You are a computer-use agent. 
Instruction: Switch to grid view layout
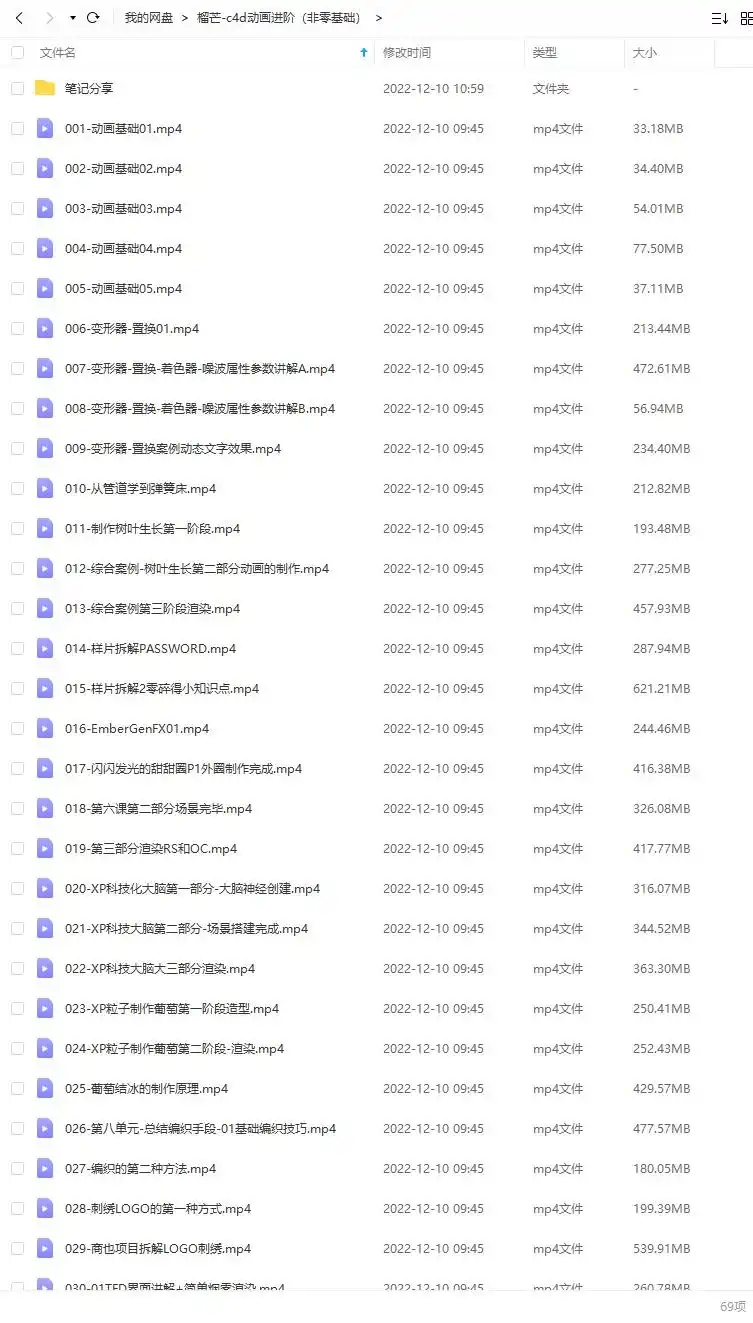click(746, 18)
